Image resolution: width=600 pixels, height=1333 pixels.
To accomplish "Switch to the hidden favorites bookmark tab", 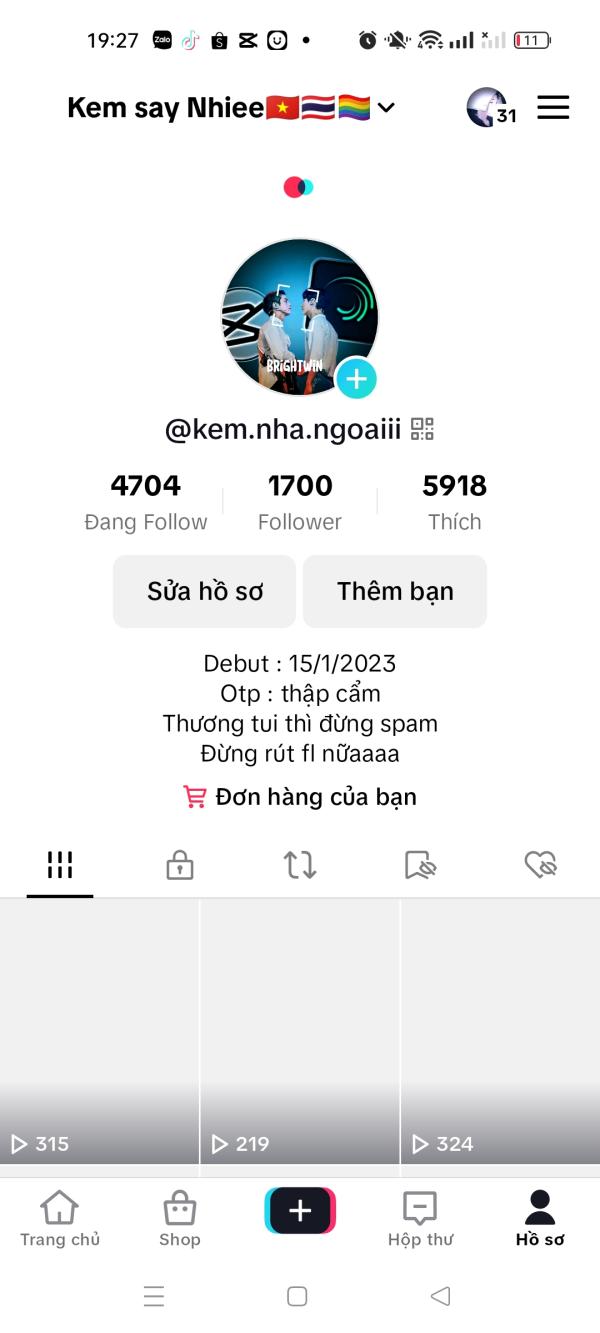I will click(x=420, y=865).
